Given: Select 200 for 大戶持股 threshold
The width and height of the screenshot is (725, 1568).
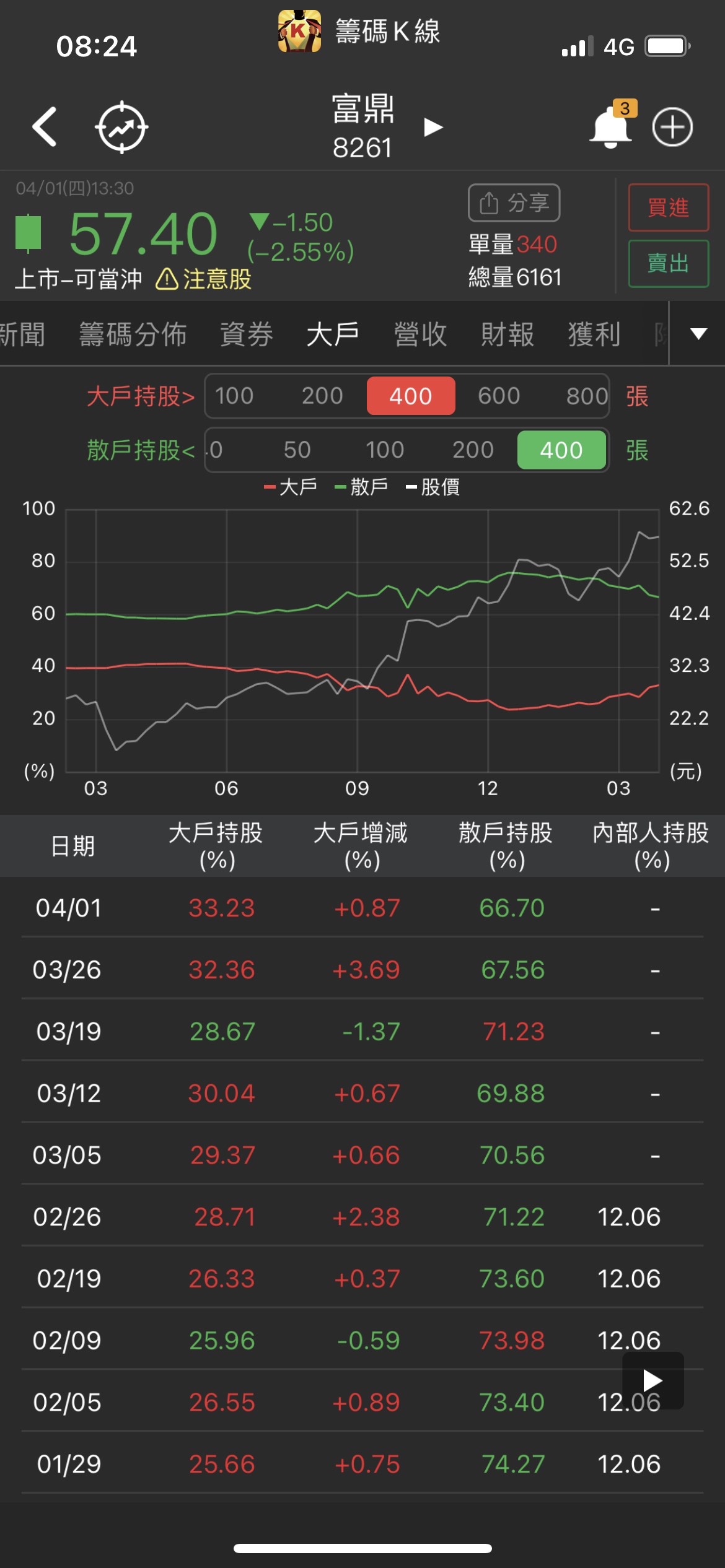Looking at the screenshot, I should point(322,396).
